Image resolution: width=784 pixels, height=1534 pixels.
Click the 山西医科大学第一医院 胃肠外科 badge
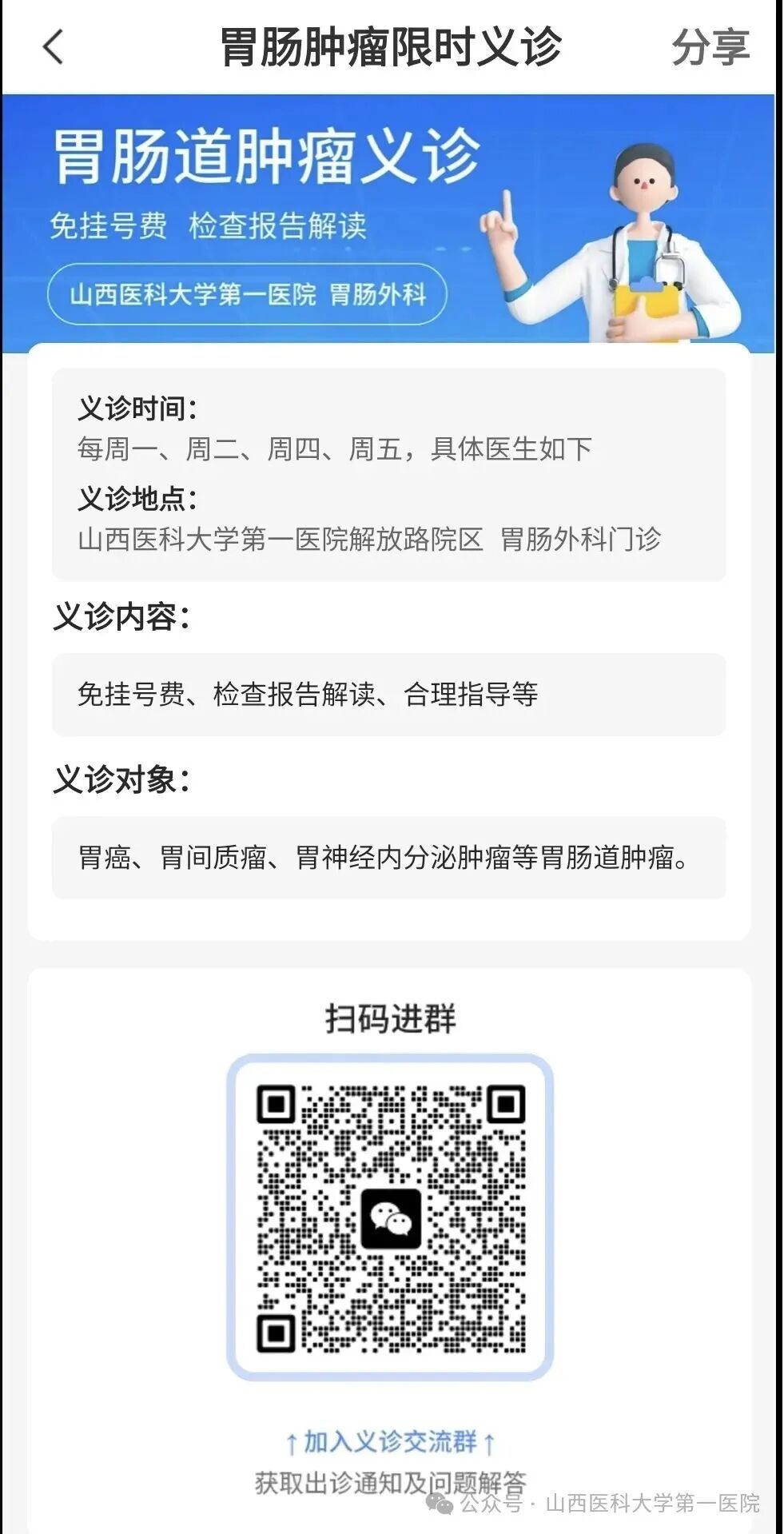coord(248,294)
